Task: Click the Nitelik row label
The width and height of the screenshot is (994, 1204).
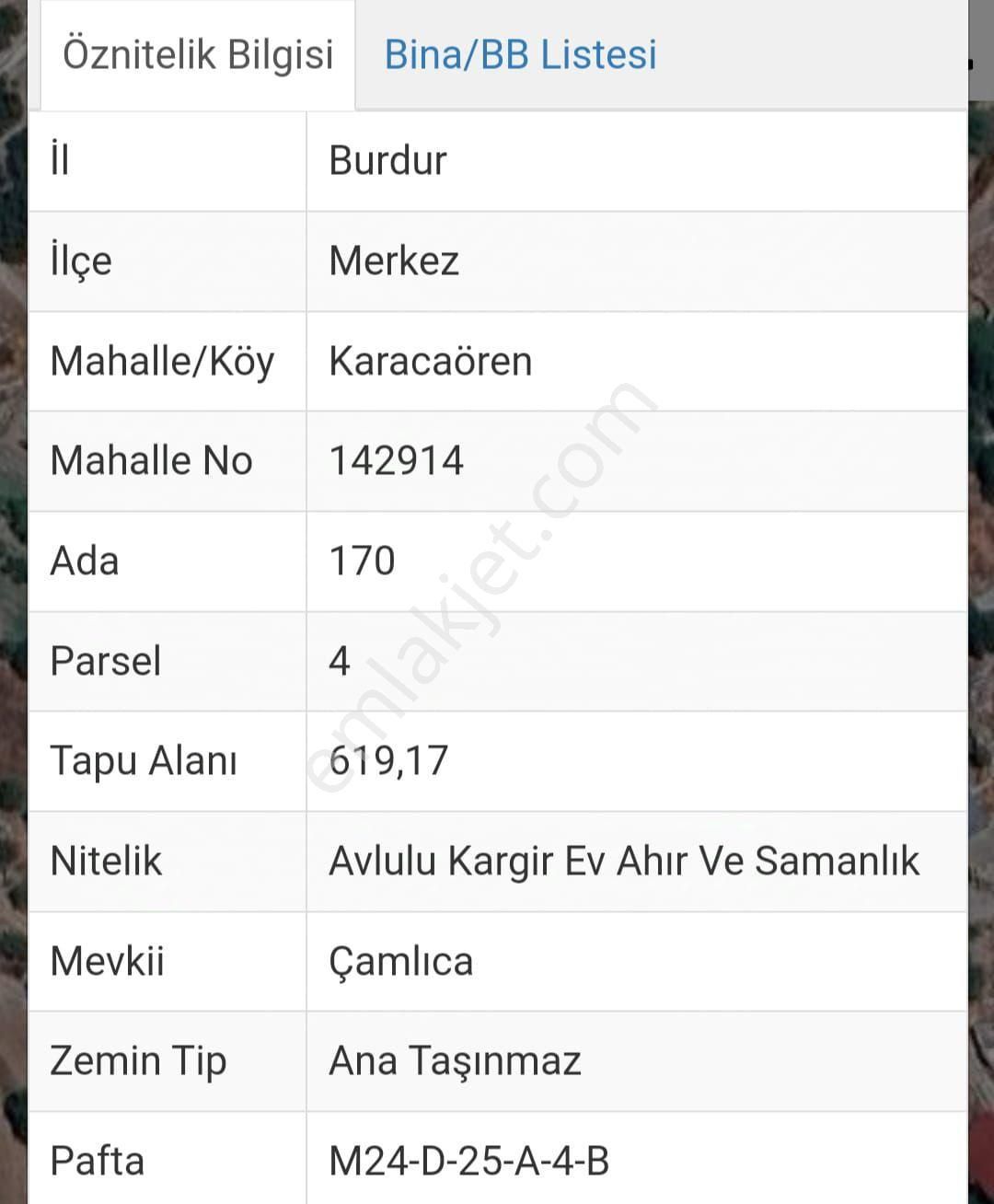Action: (106, 861)
